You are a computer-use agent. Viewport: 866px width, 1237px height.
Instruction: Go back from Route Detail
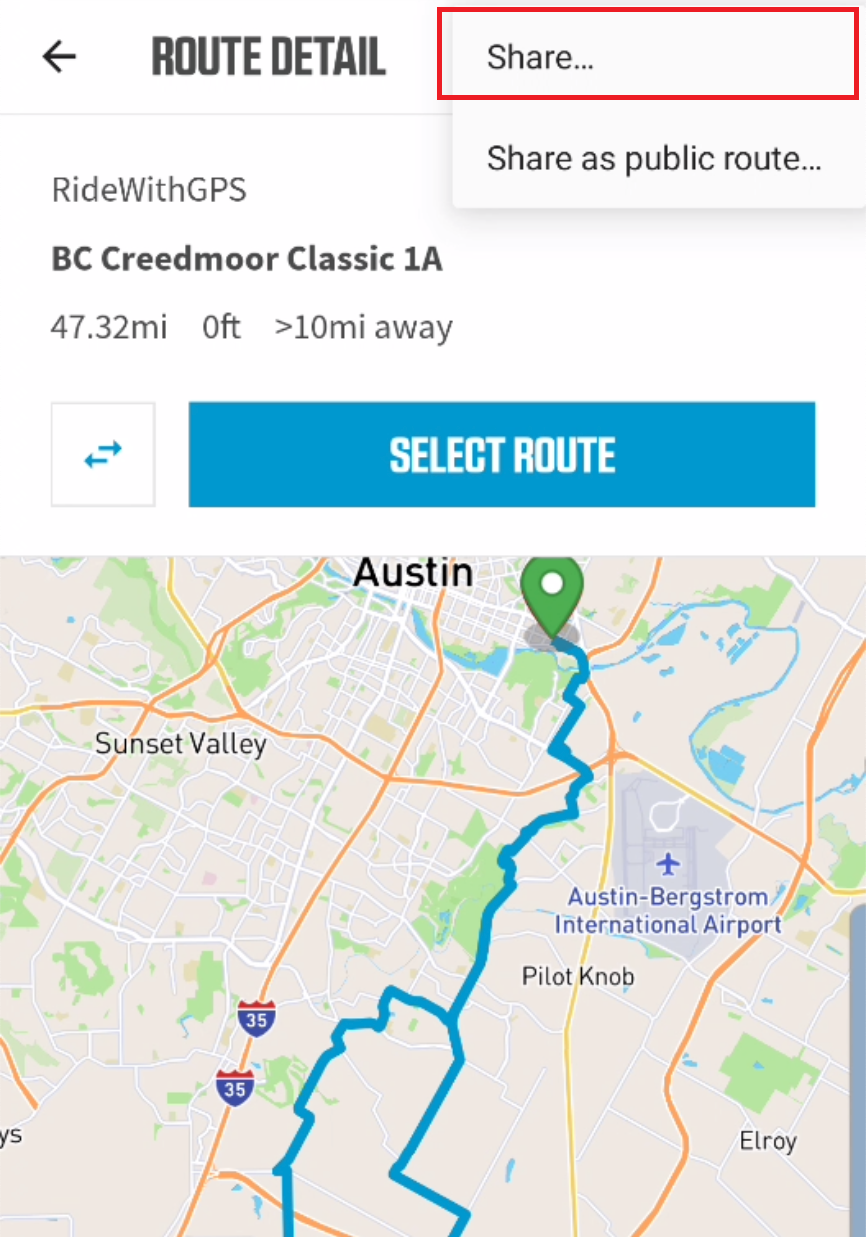click(59, 57)
